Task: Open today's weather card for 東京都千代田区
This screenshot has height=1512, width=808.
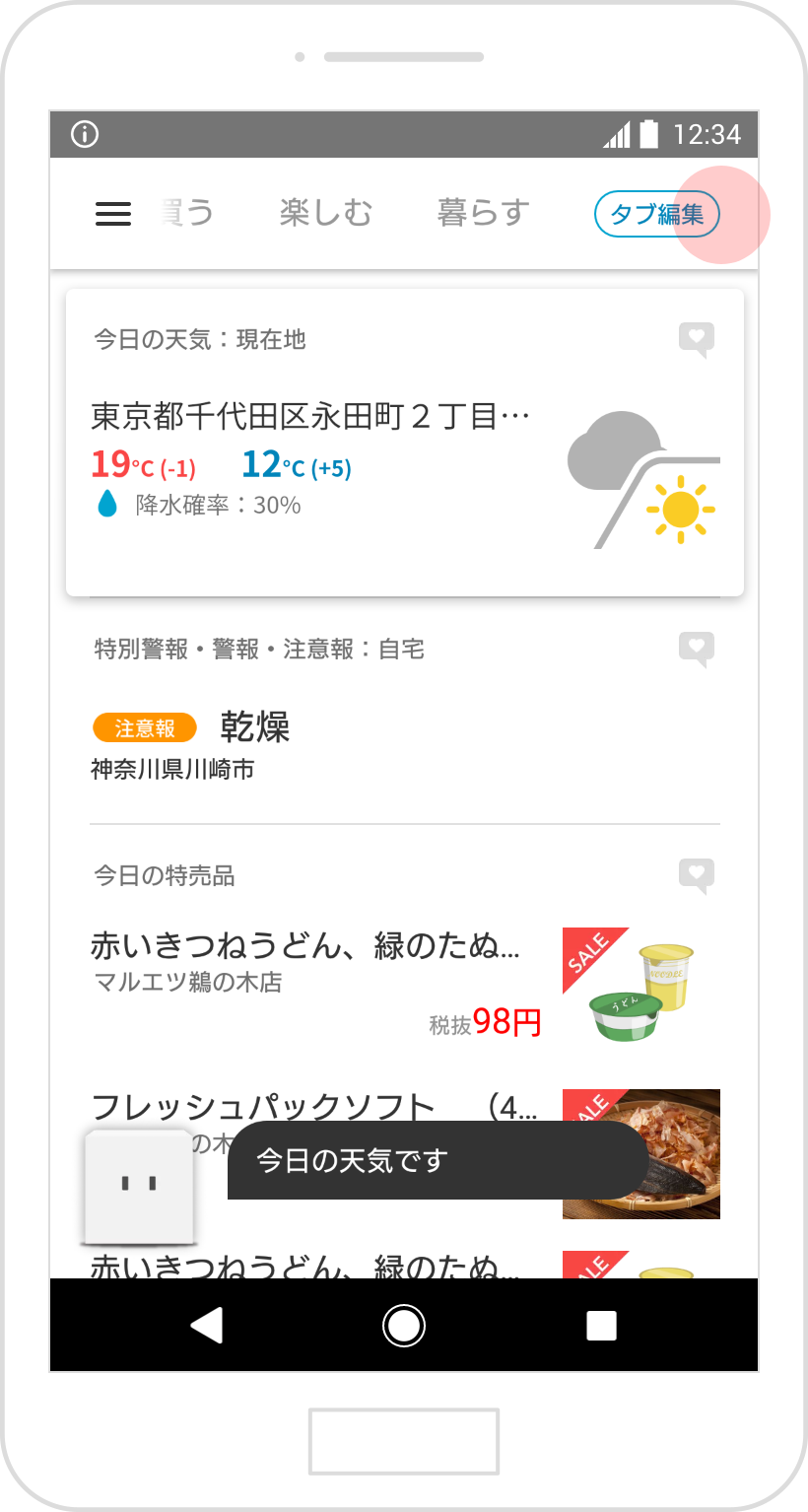Action: [x=405, y=443]
